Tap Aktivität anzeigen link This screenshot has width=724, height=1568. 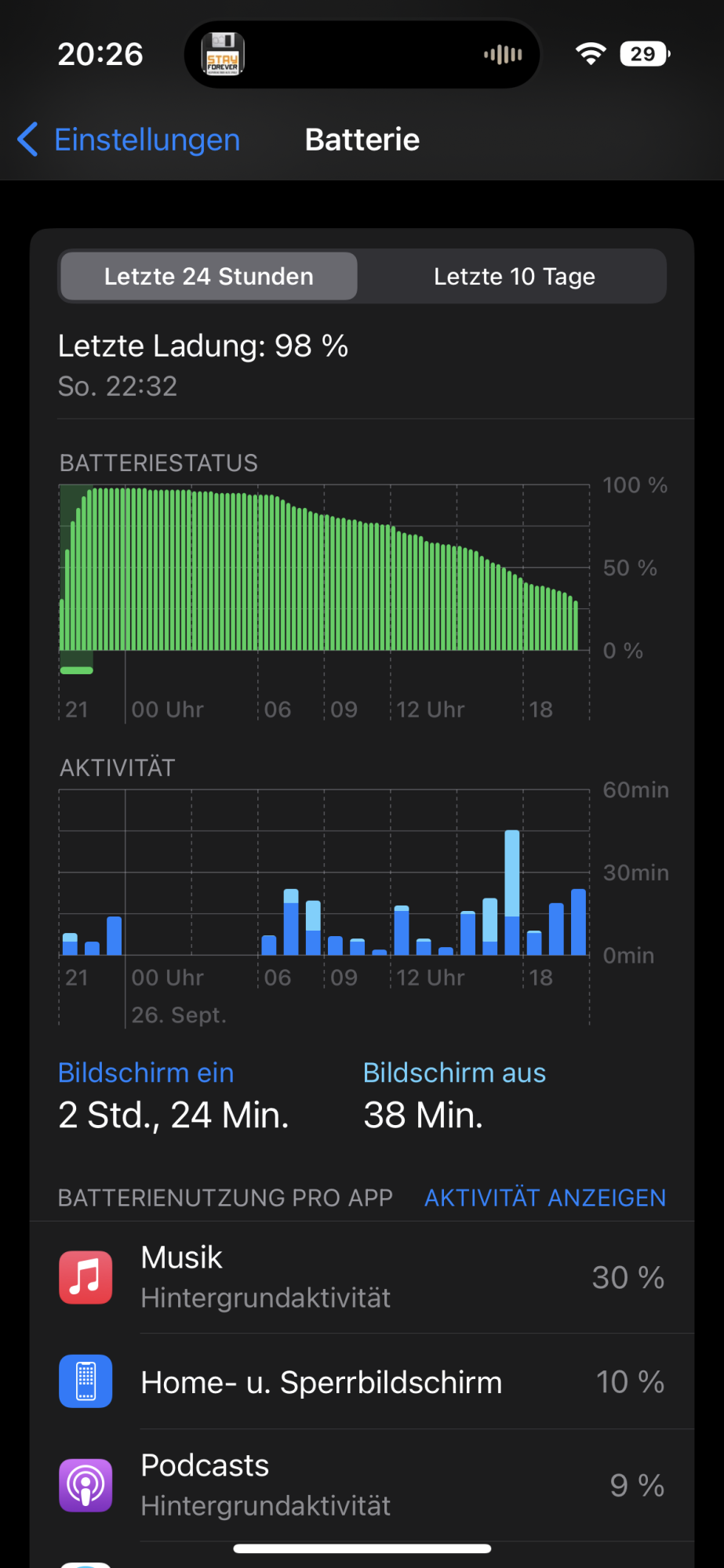(544, 1197)
